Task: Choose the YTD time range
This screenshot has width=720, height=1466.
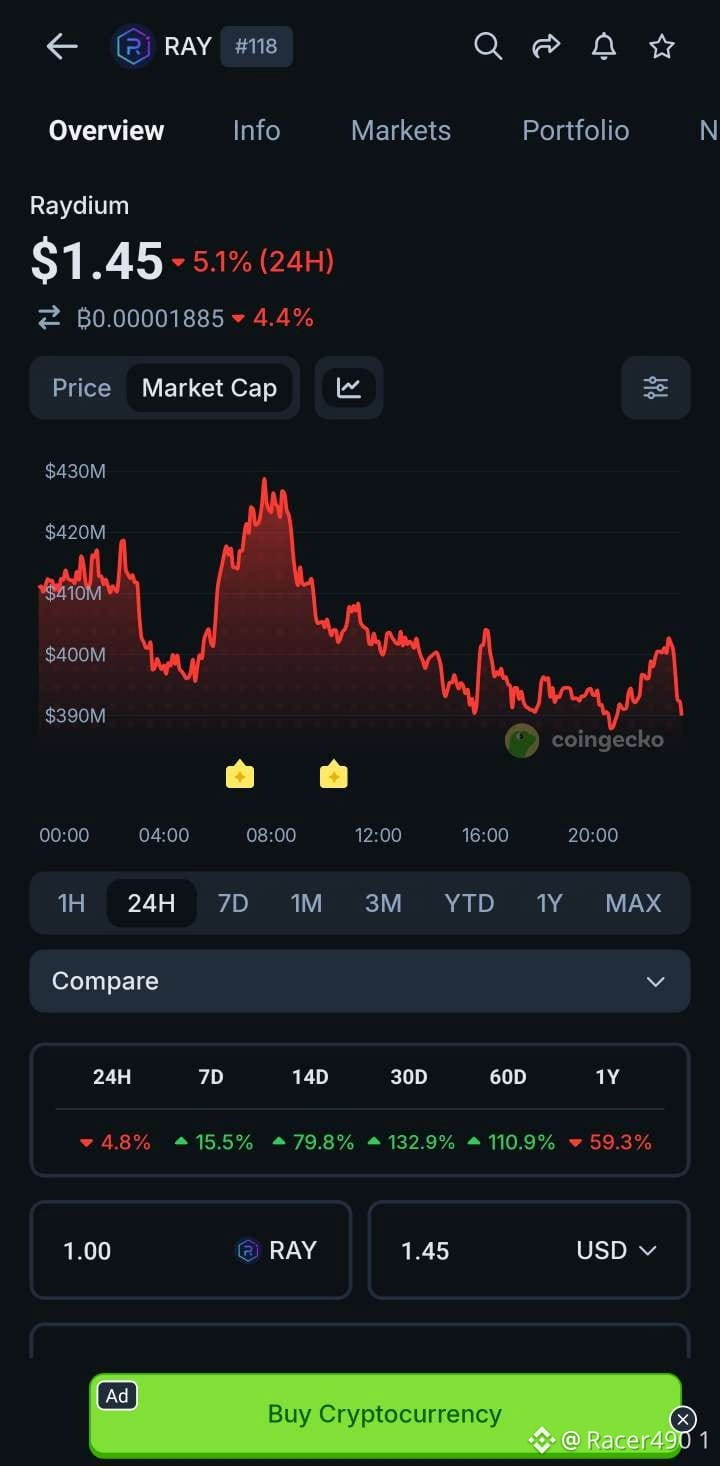Action: 470,903
